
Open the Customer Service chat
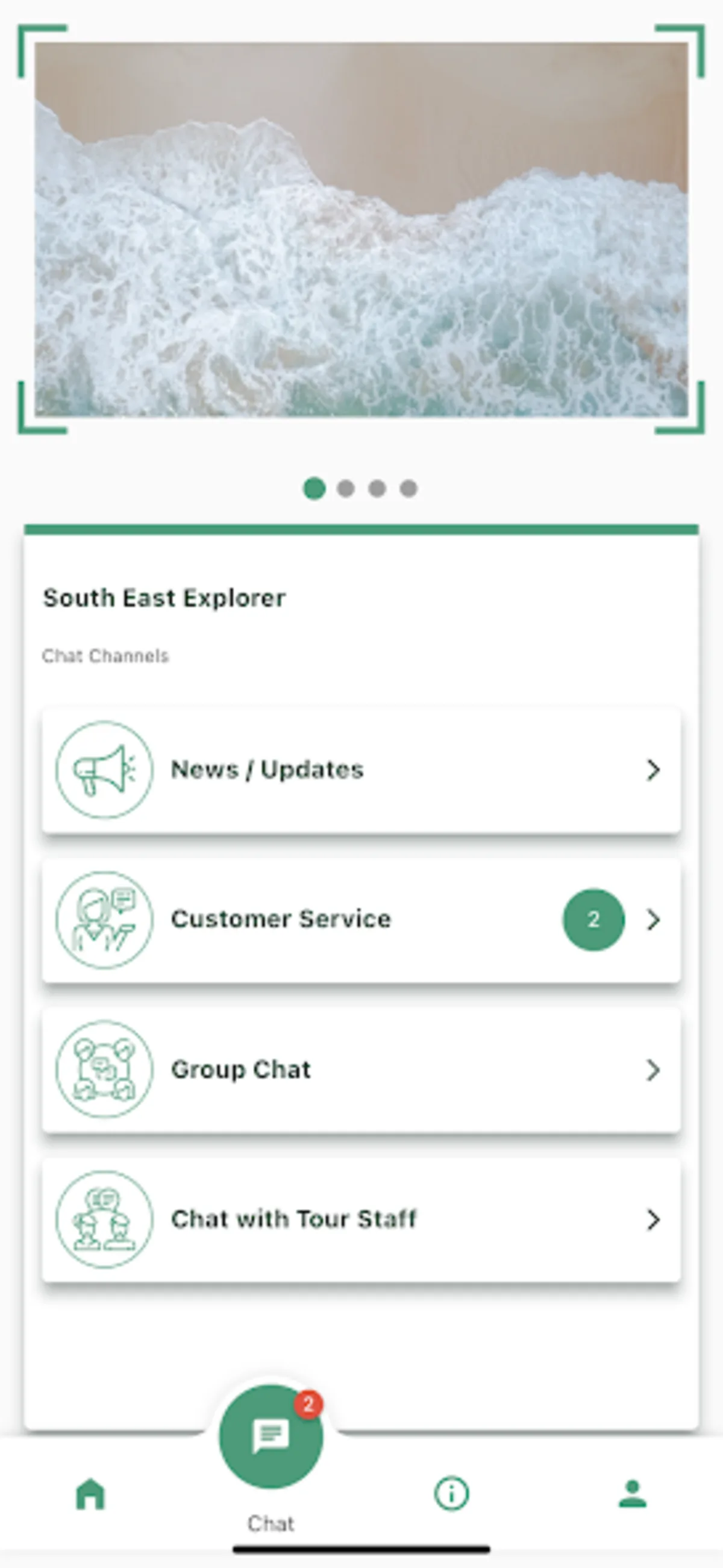tap(360, 920)
